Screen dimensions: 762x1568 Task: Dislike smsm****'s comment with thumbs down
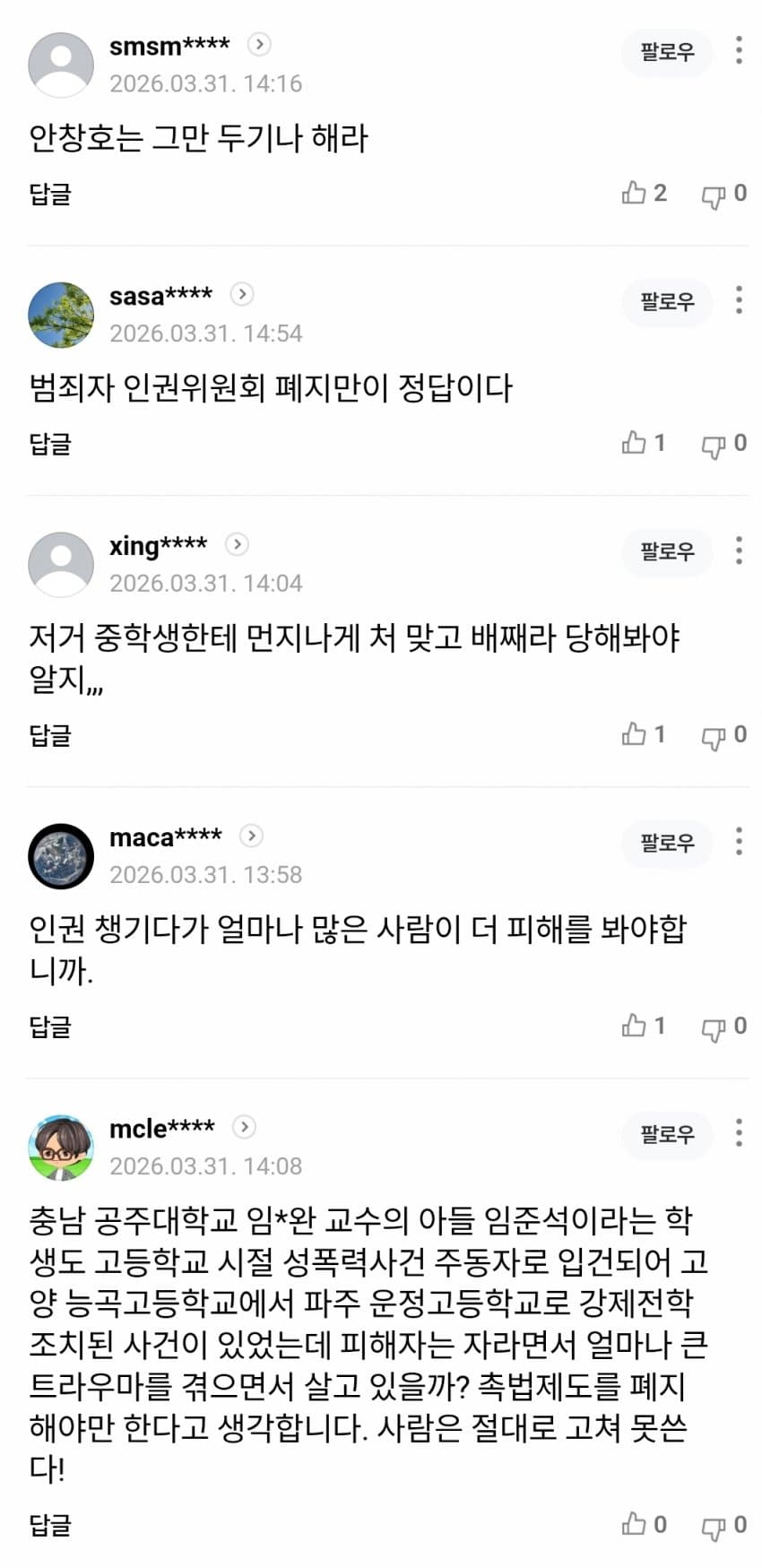(x=714, y=194)
